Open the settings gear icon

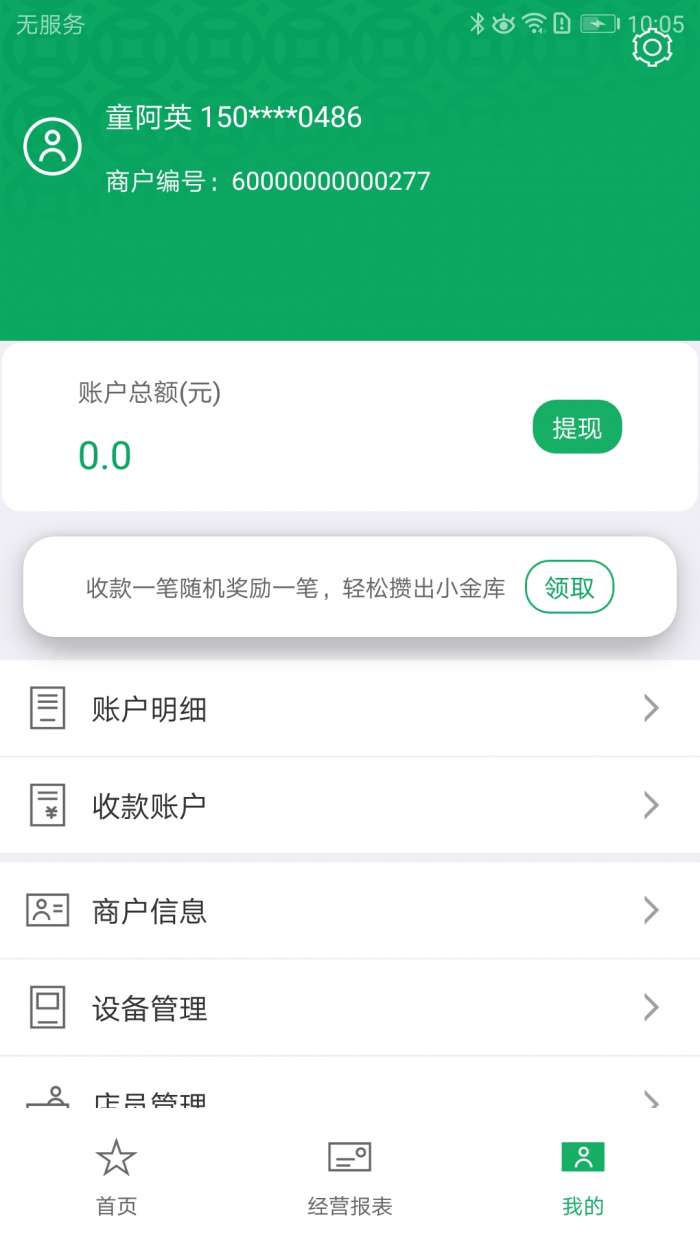pos(652,48)
